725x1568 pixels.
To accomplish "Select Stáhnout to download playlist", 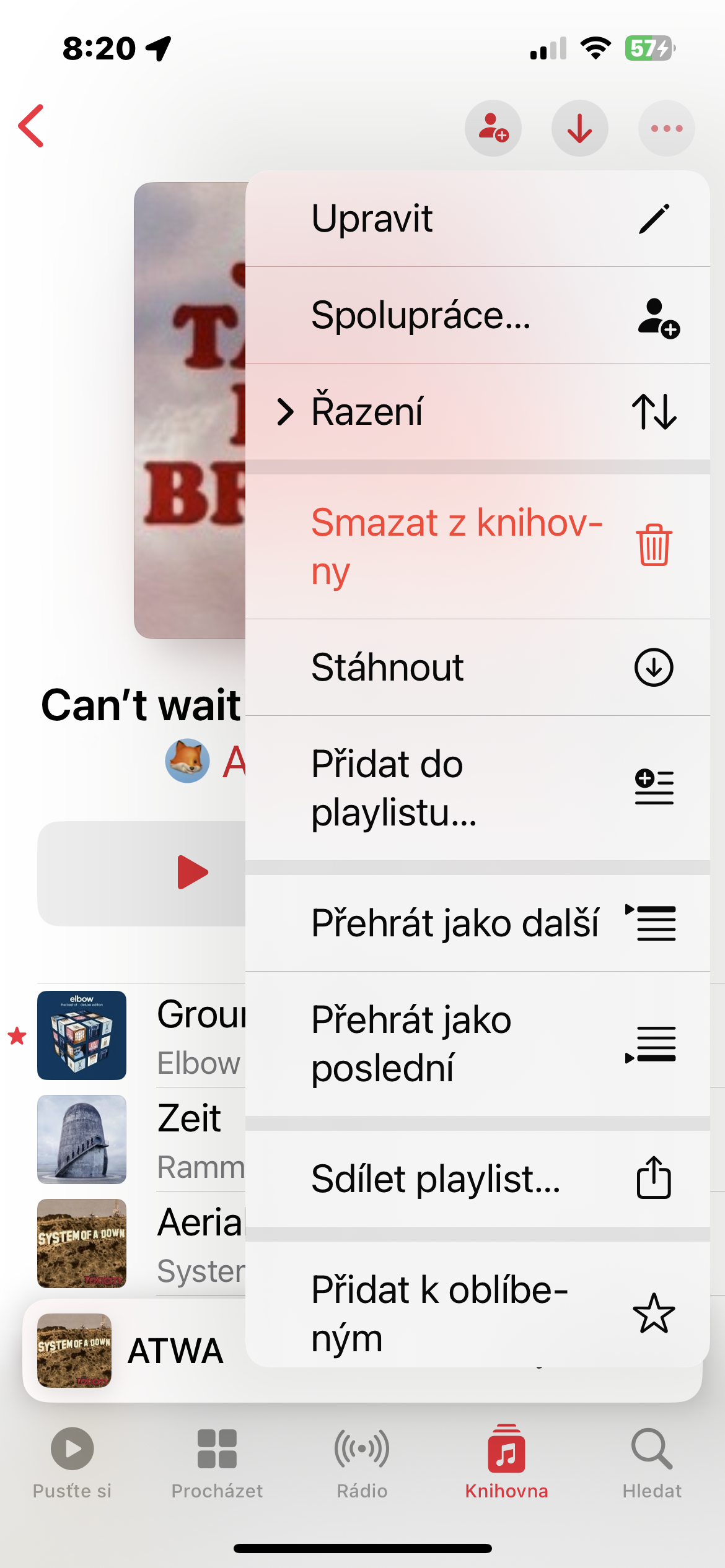I will click(477, 668).
